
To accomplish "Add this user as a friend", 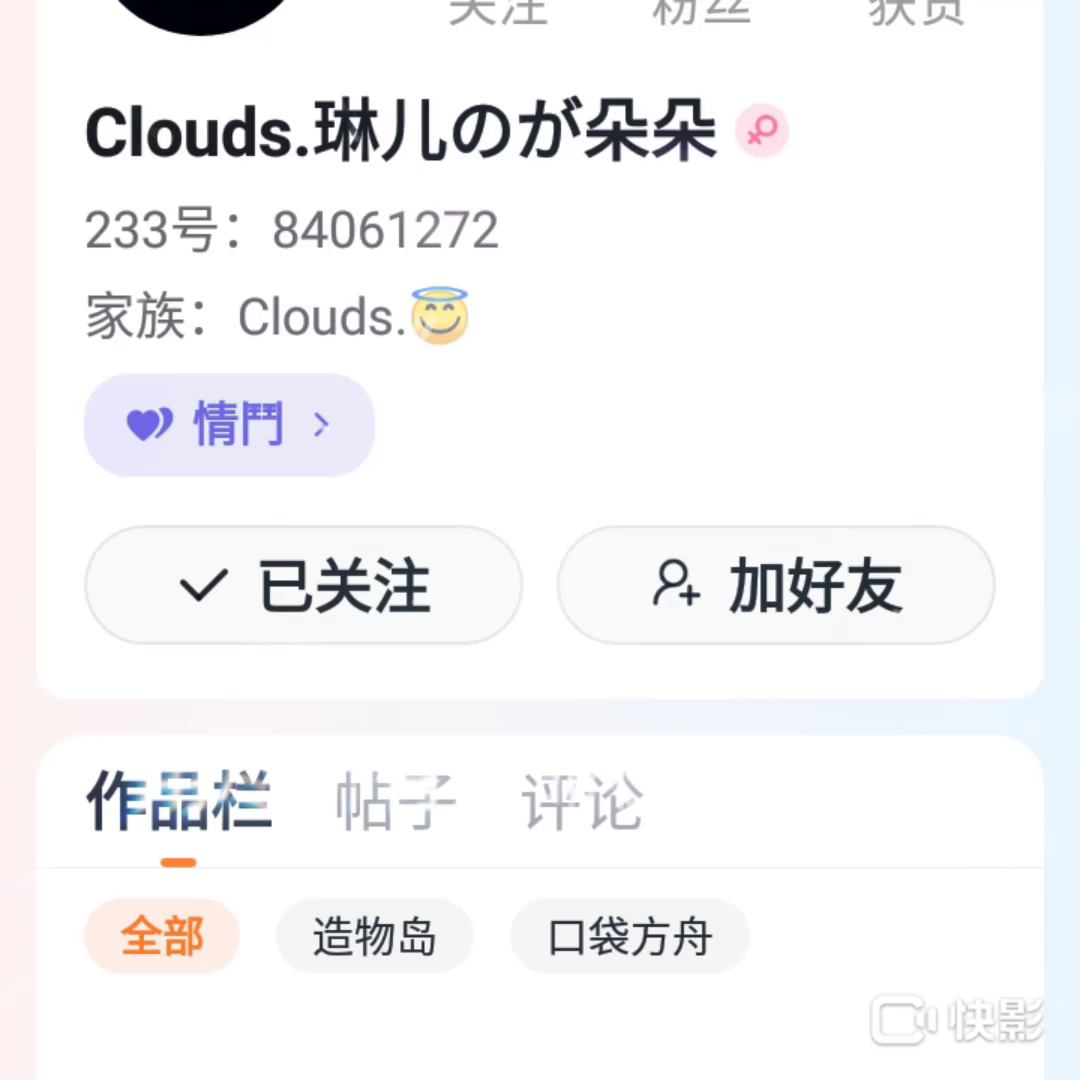I will point(776,586).
